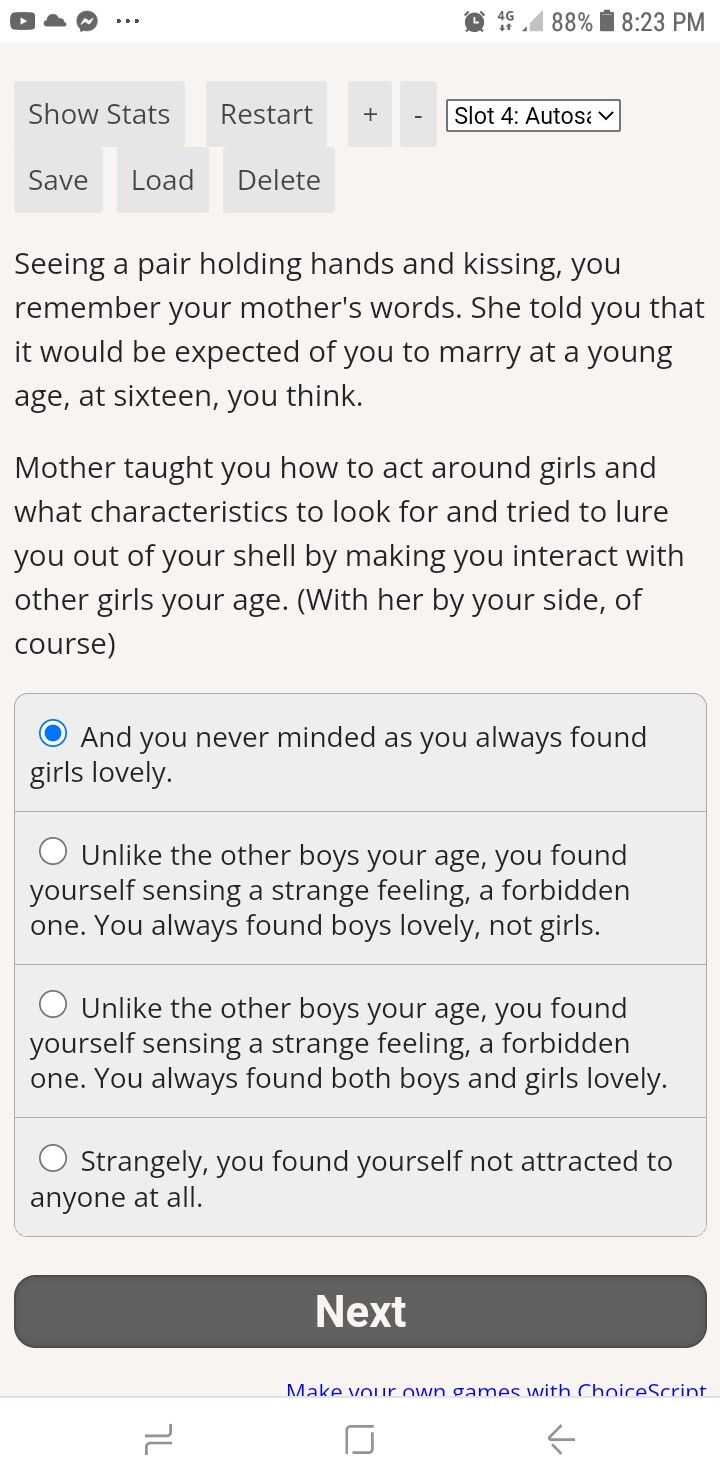Decrease text size with minus button
This screenshot has width=720, height=1480.
(x=418, y=115)
